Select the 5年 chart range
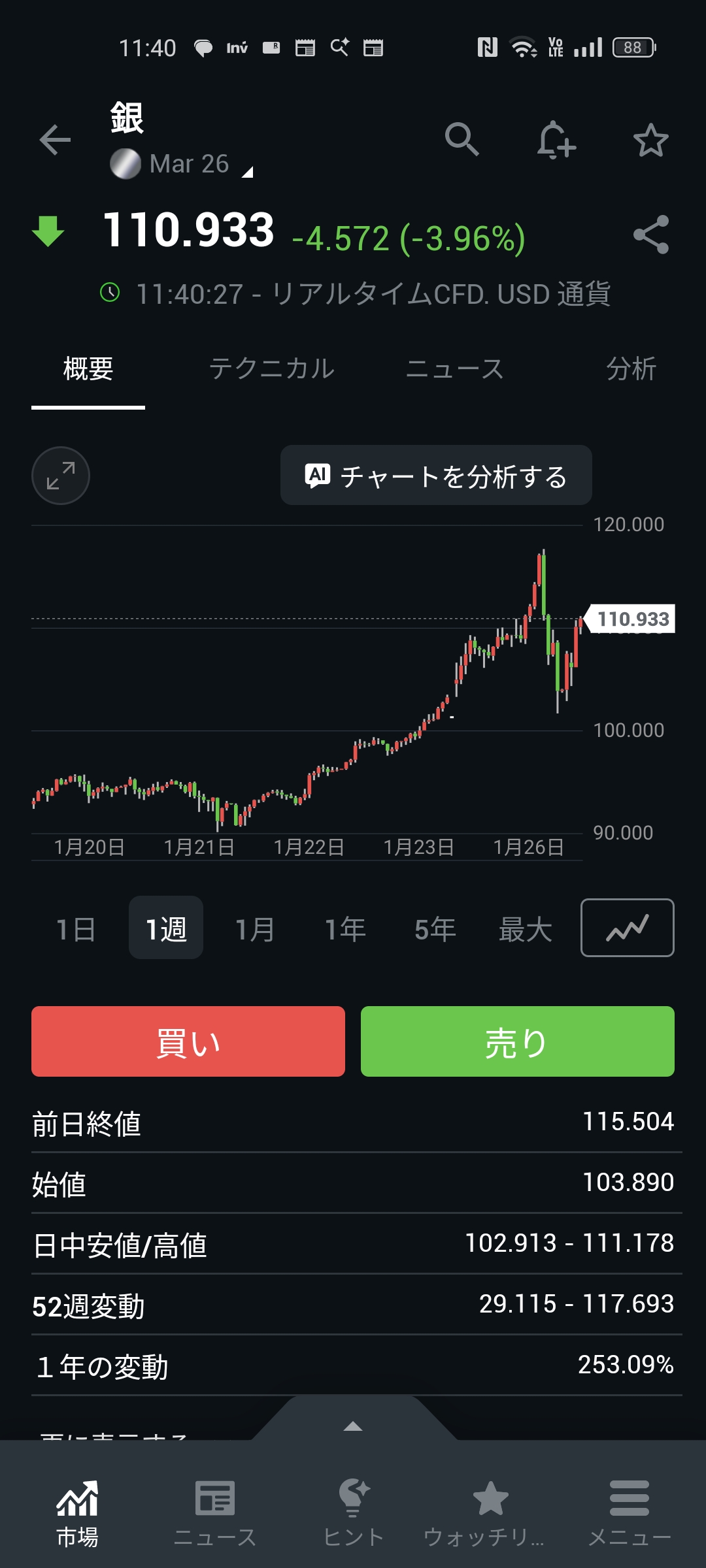This screenshot has width=706, height=1568. [x=435, y=928]
